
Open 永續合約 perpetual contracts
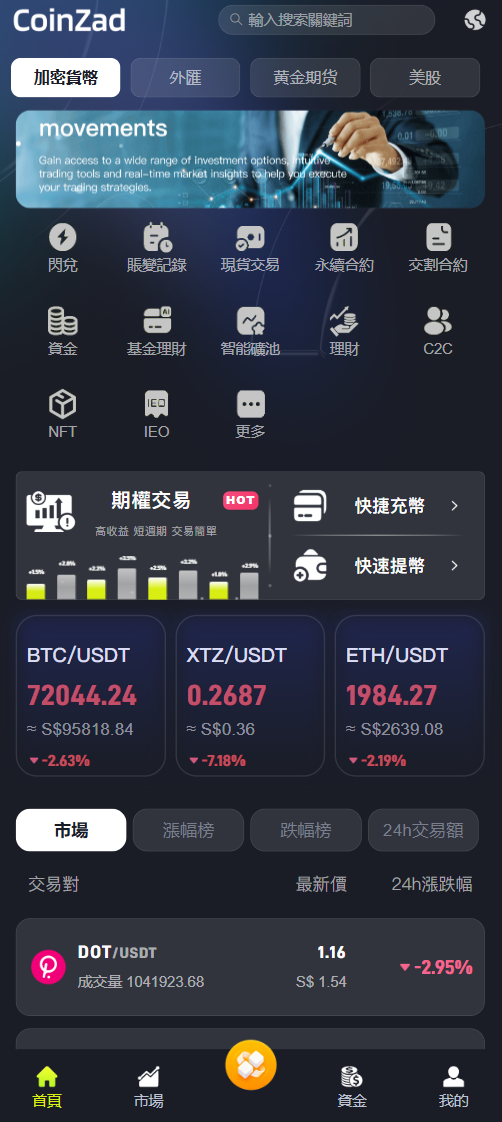point(344,248)
